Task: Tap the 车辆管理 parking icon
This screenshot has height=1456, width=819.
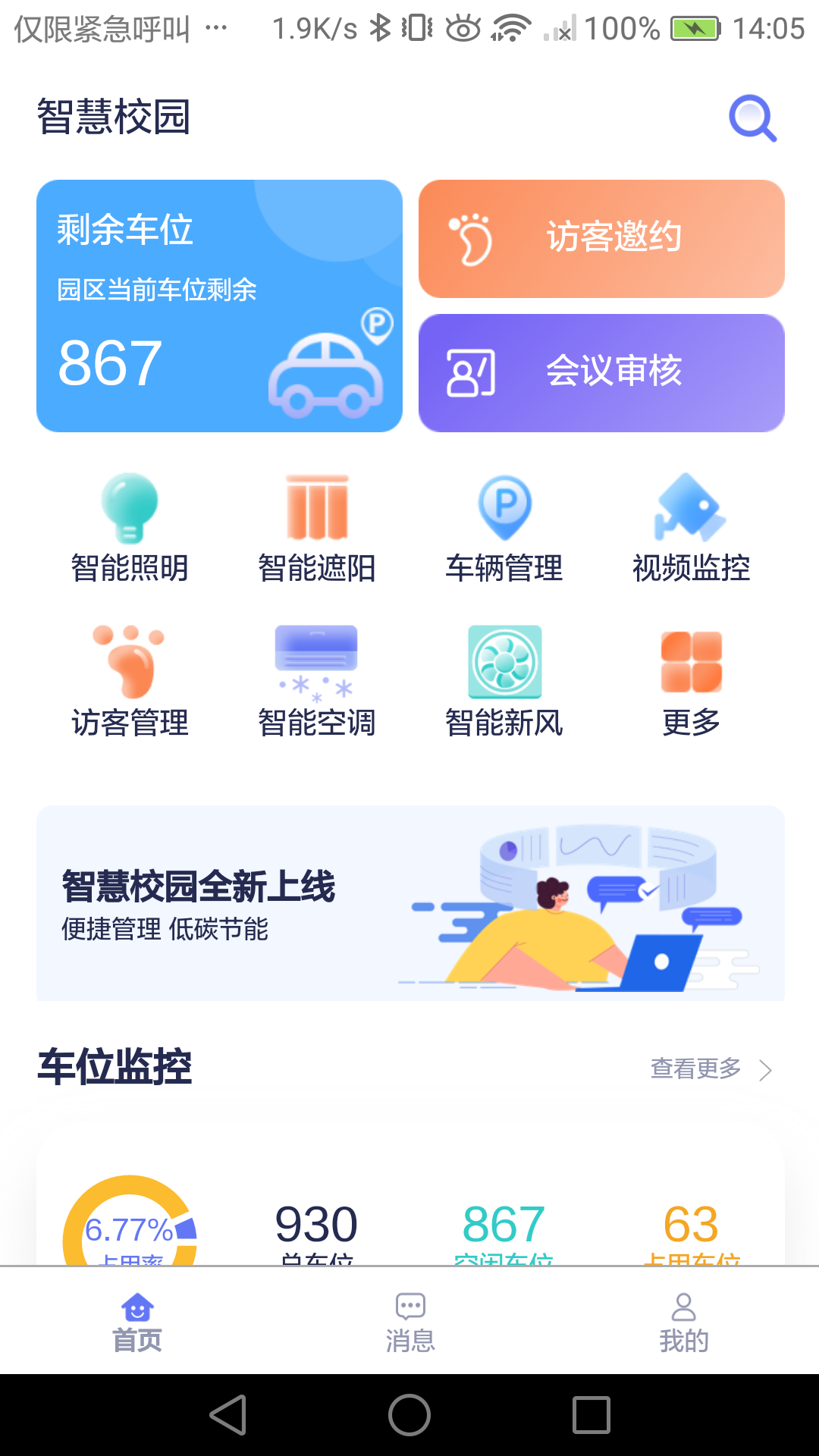Action: coord(504,507)
